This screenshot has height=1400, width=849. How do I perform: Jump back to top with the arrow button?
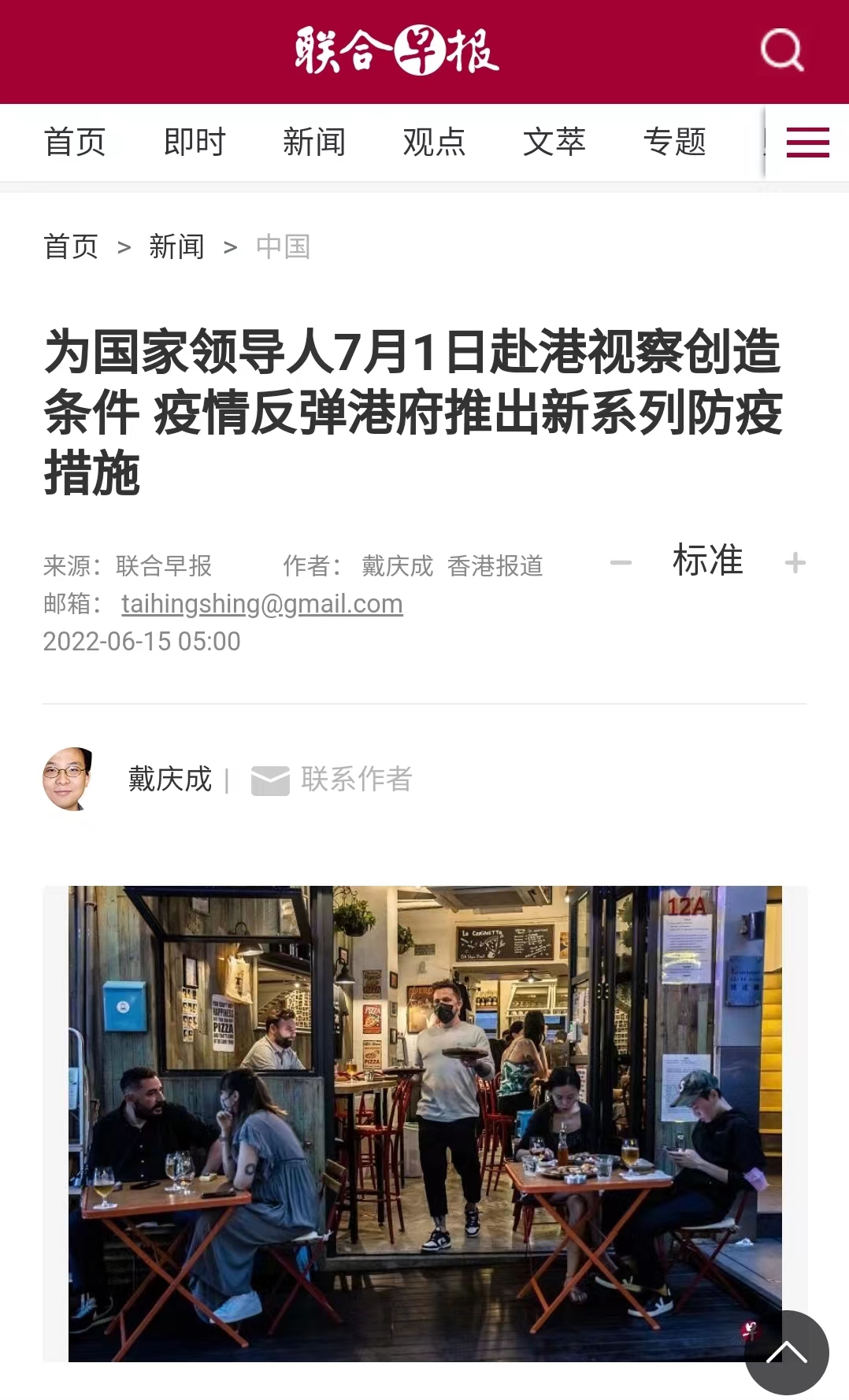click(x=786, y=1354)
